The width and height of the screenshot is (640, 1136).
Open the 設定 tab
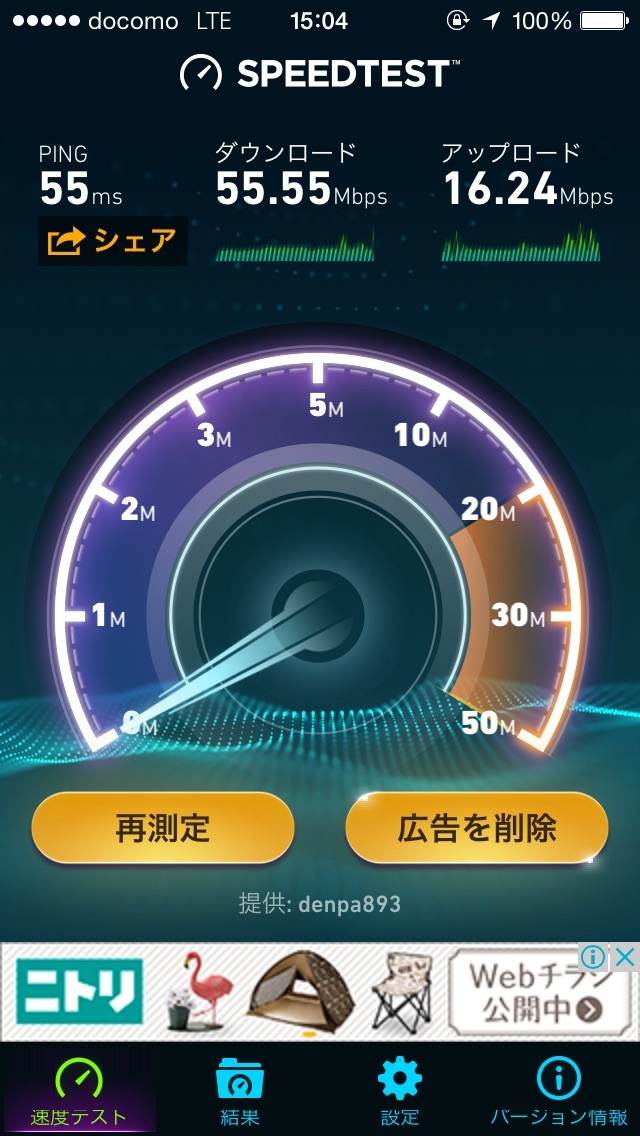[400, 1092]
